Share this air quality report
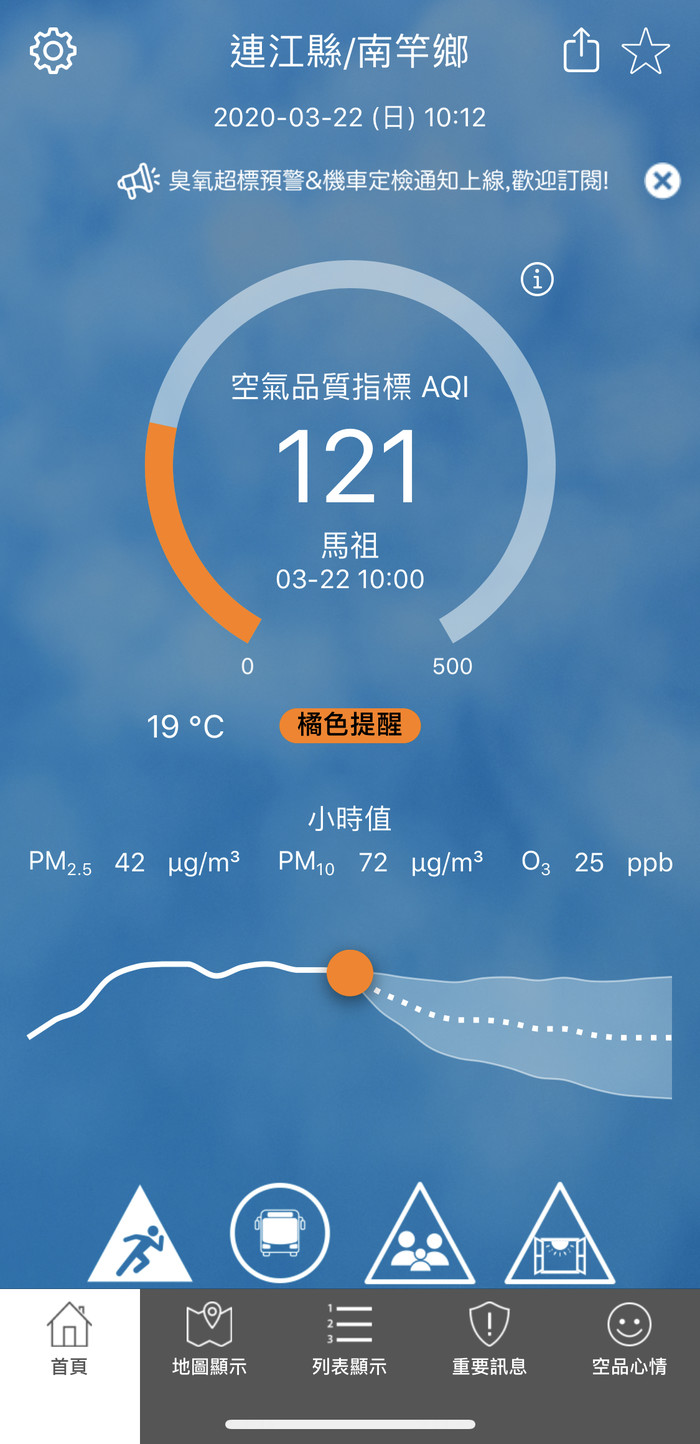The height and width of the screenshot is (1444, 700). click(x=581, y=50)
